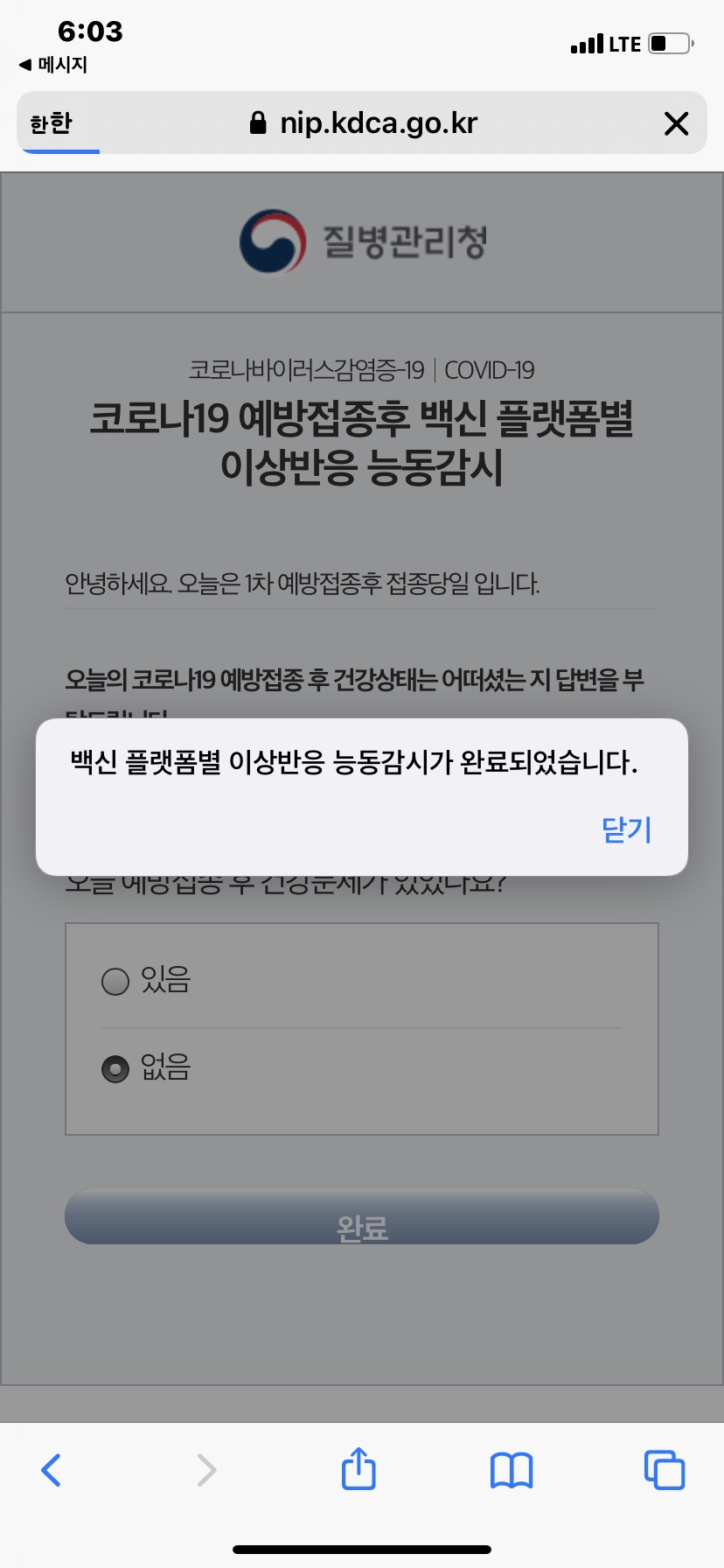Return to the 메시지 app

[x=53, y=65]
